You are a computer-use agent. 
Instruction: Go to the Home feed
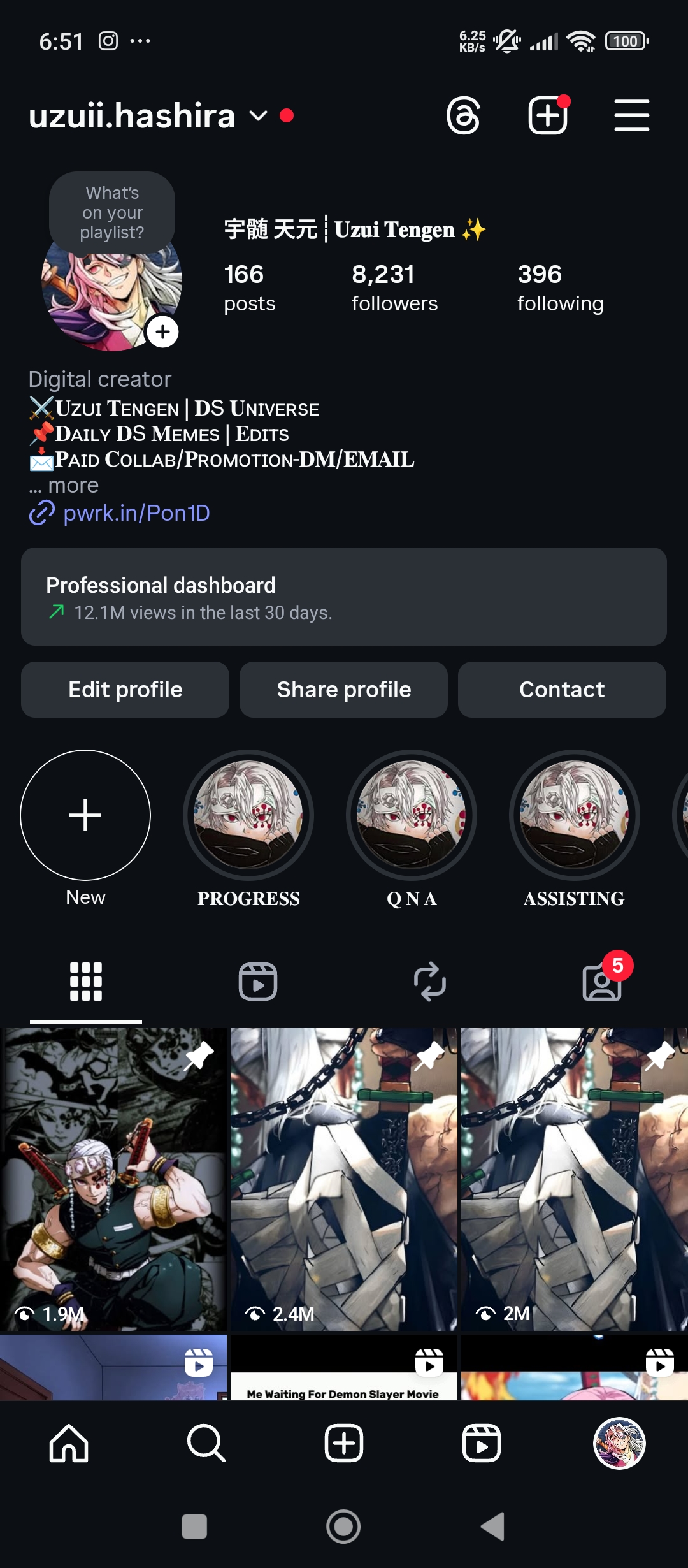(69, 1444)
